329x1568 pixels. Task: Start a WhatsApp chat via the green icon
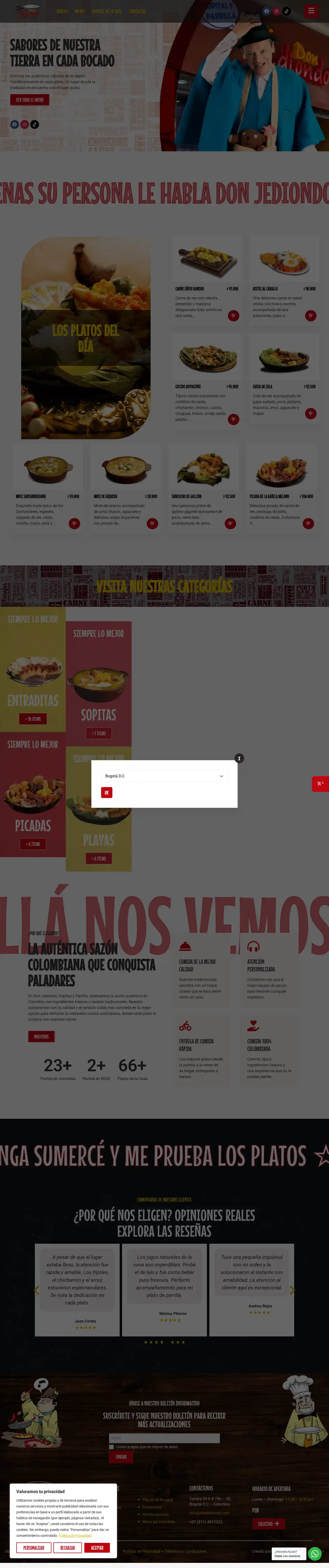pyautogui.click(x=314, y=1553)
